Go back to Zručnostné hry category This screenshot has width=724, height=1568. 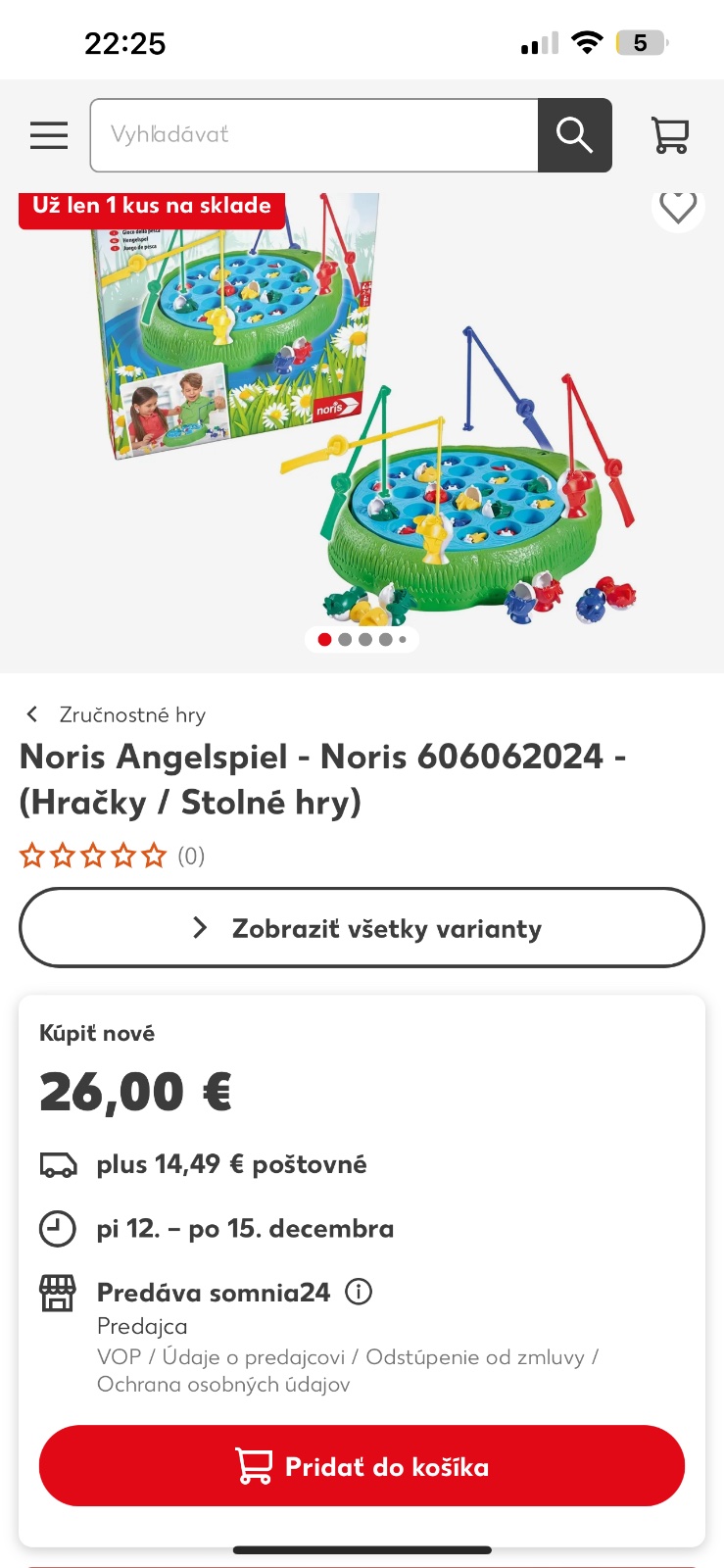tap(115, 714)
